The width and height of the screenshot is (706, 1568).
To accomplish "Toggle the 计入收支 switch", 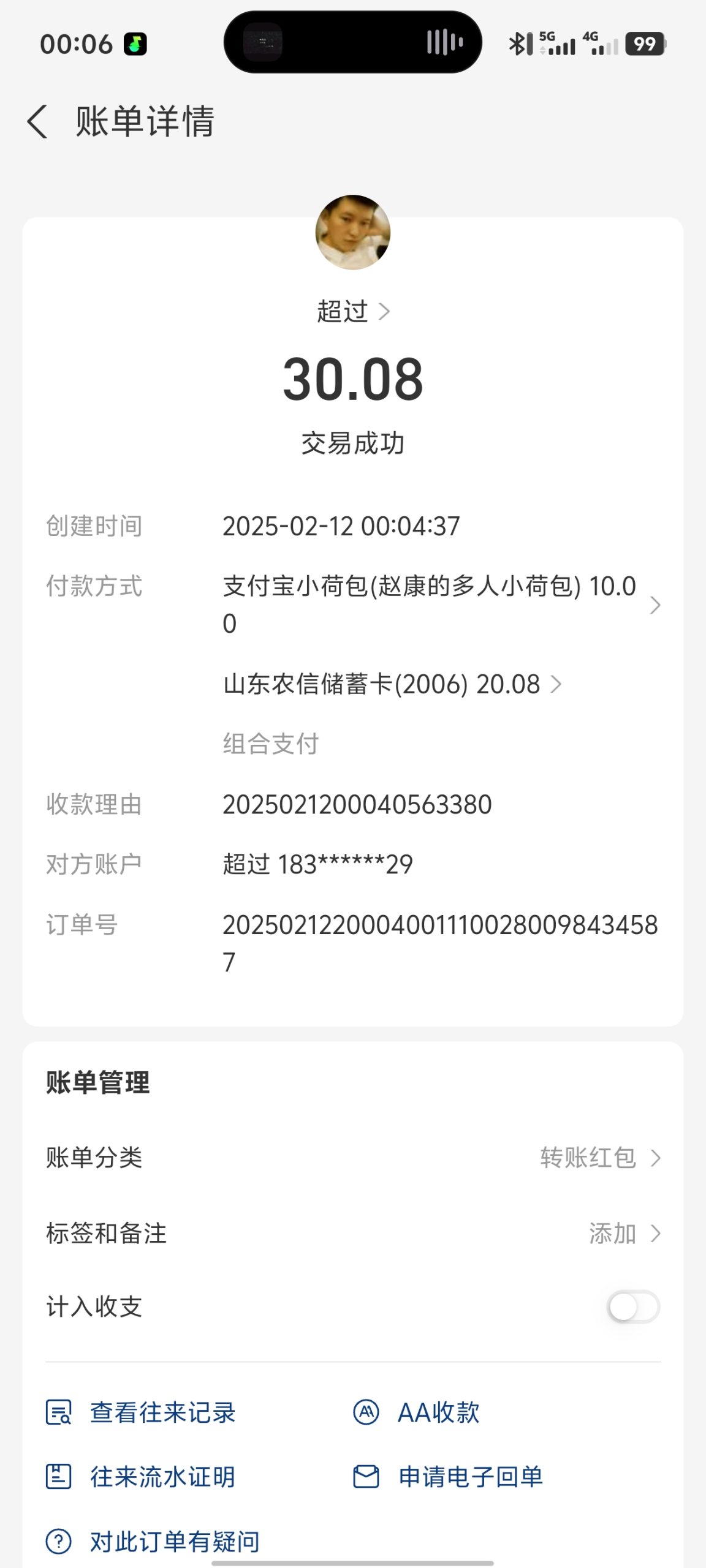I will click(x=632, y=1306).
